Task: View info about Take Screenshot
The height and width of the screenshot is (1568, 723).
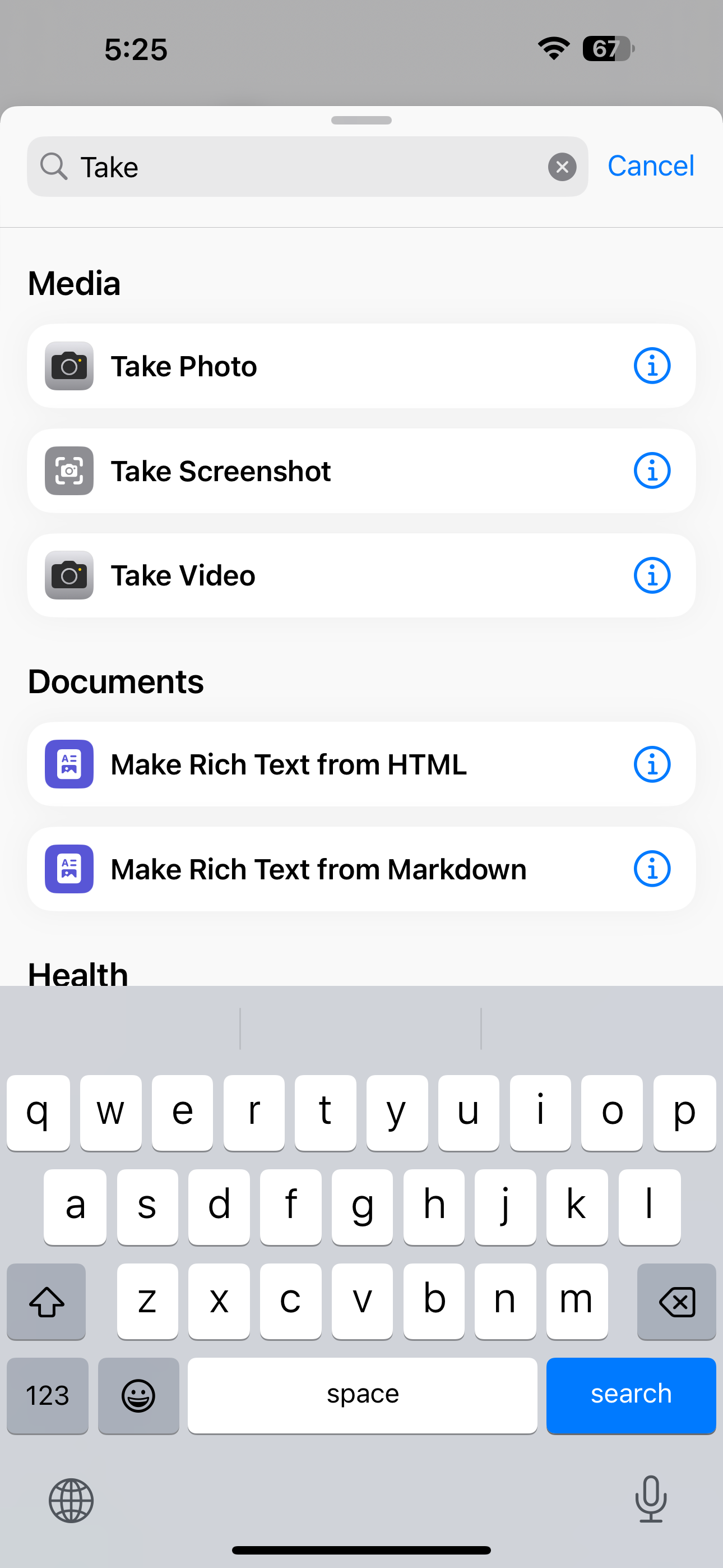Action: point(652,471)
